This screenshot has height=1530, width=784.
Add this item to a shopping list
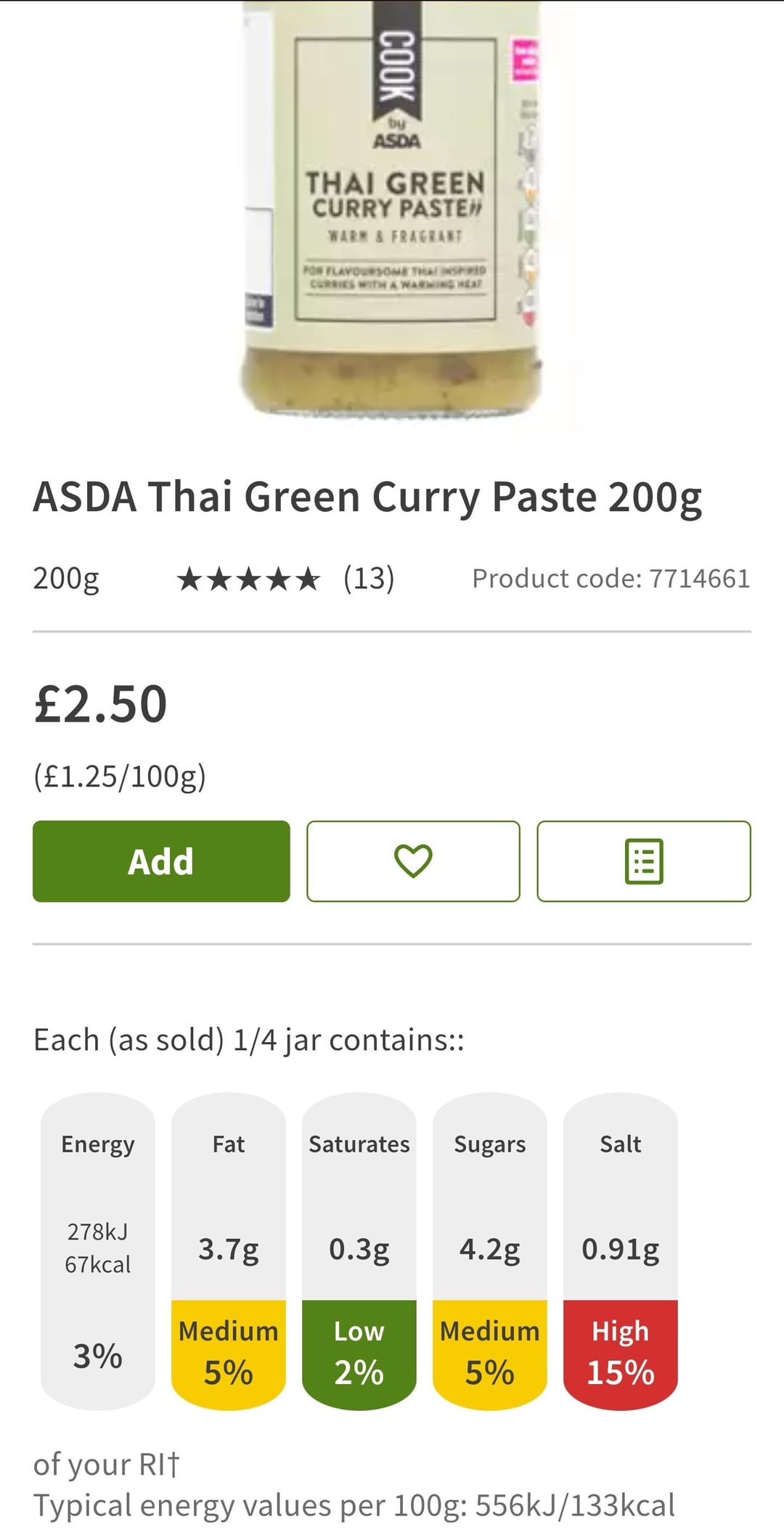(644, 861)
